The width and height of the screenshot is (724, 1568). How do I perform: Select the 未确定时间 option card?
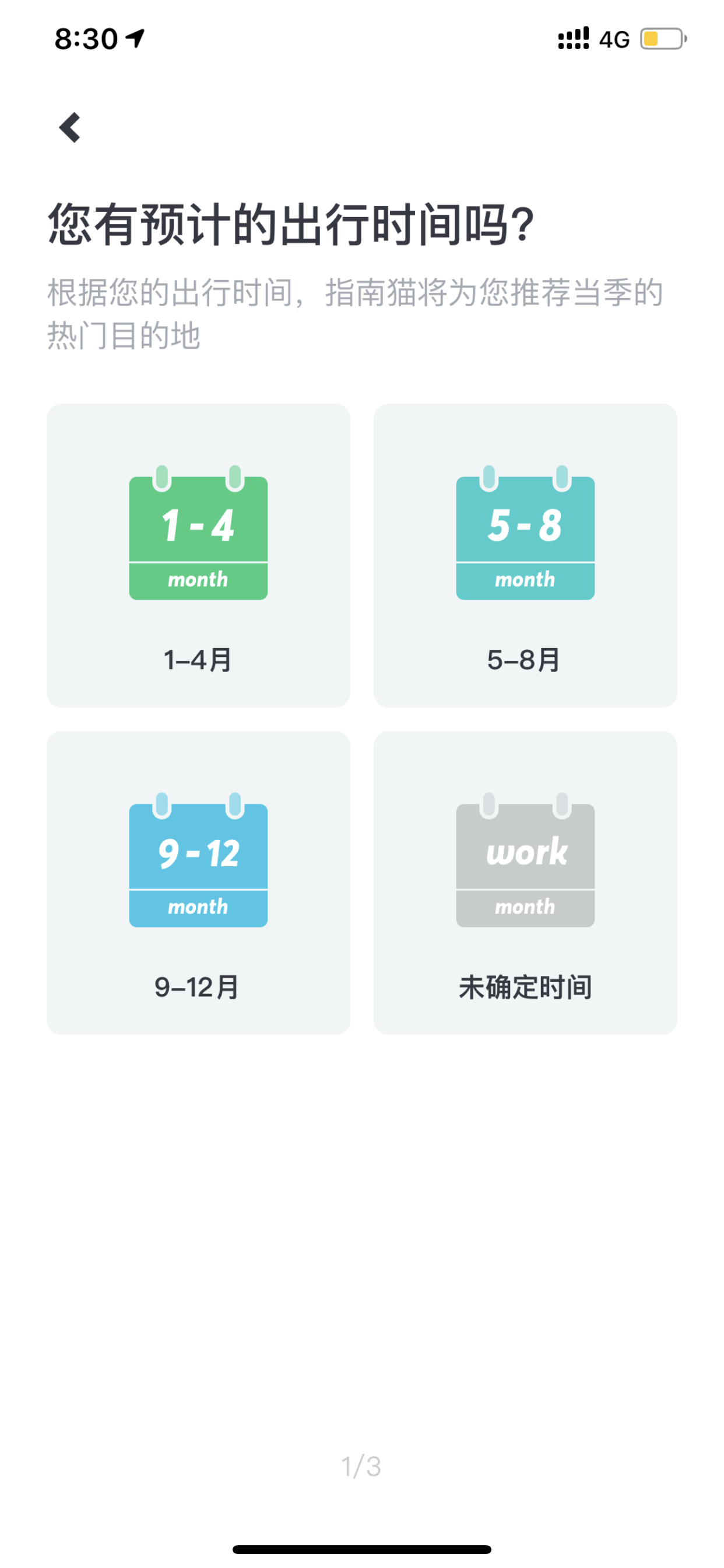pos(525,883)
